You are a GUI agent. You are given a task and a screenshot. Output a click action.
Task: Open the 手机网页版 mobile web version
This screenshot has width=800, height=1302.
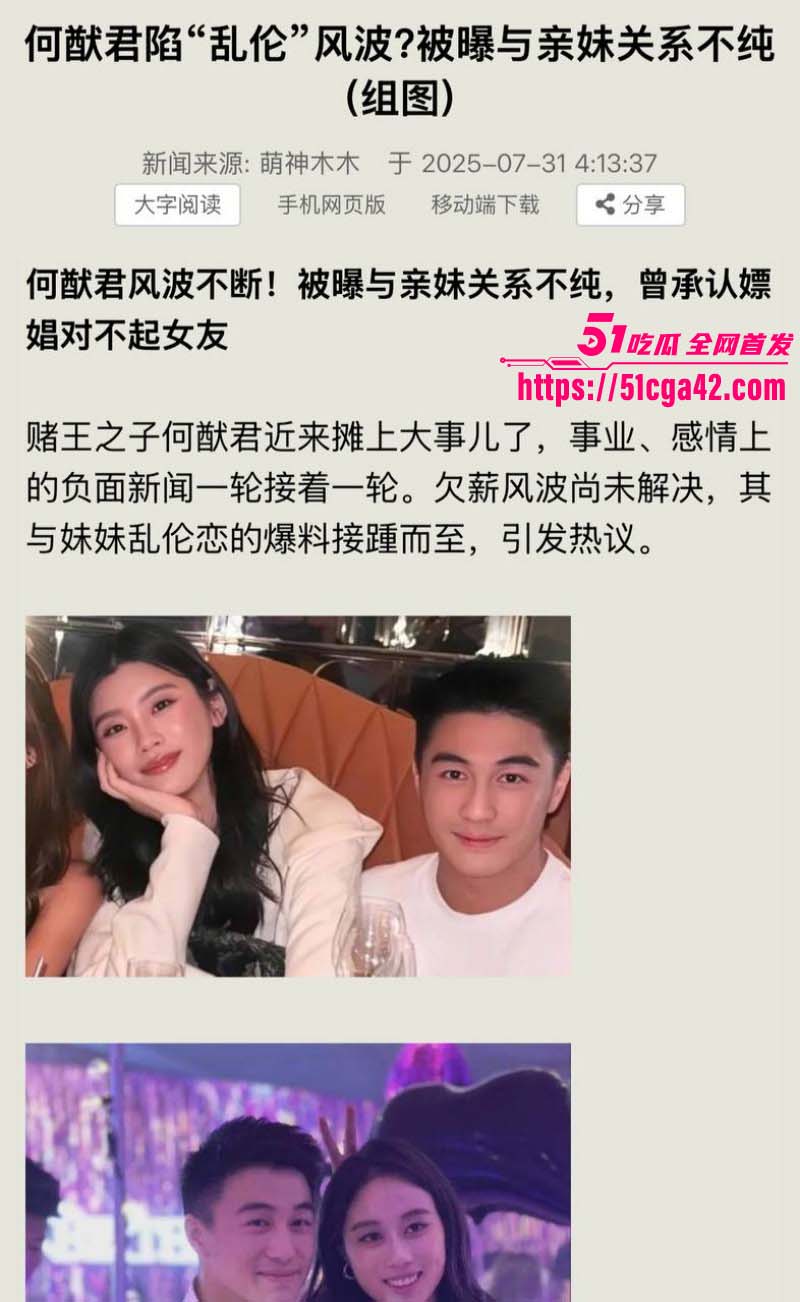point(331,205)
